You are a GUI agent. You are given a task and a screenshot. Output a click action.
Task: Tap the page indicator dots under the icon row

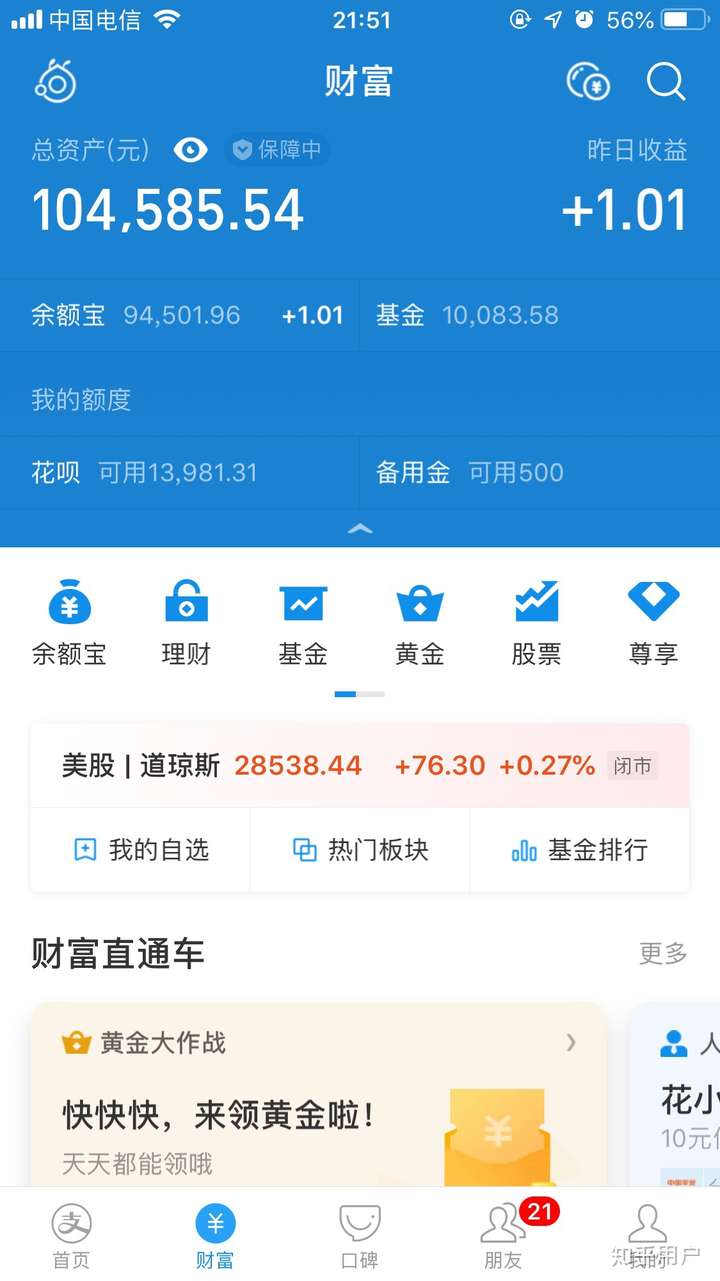pyautogui.click(x=360, y=693)
